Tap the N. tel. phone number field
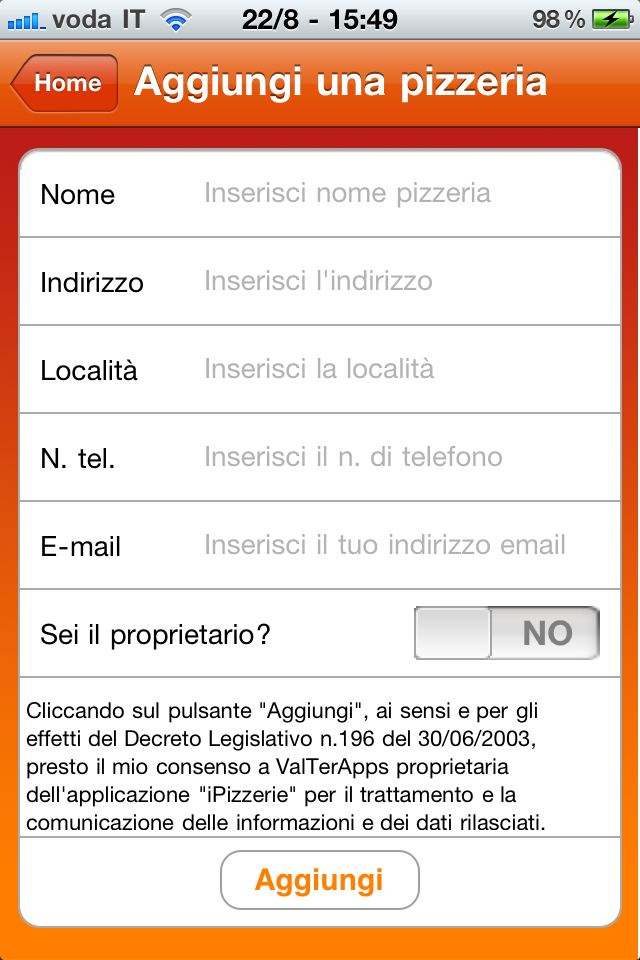 (400, 457)
